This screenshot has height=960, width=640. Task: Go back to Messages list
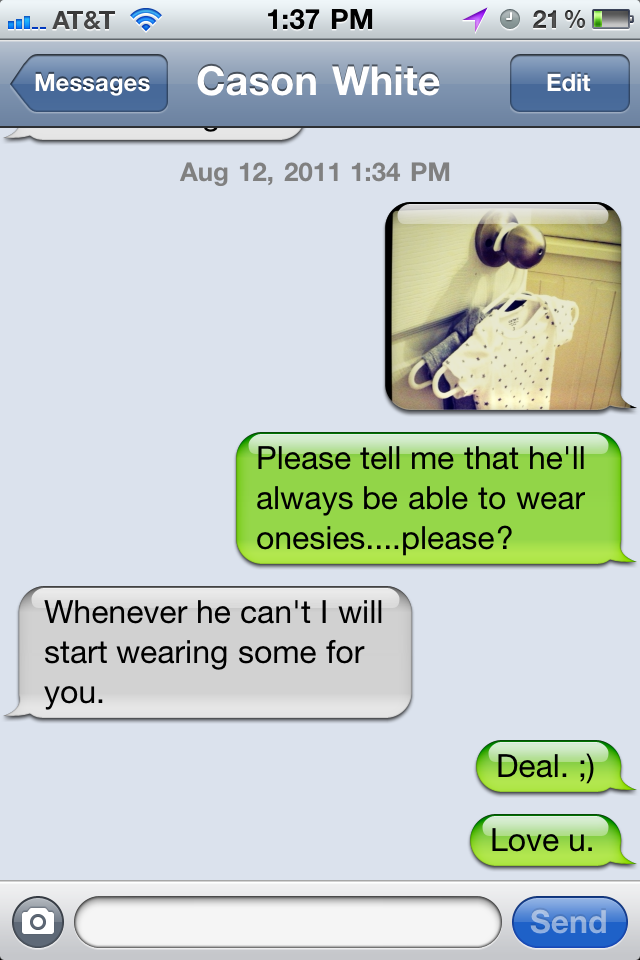tap(90, 83)
